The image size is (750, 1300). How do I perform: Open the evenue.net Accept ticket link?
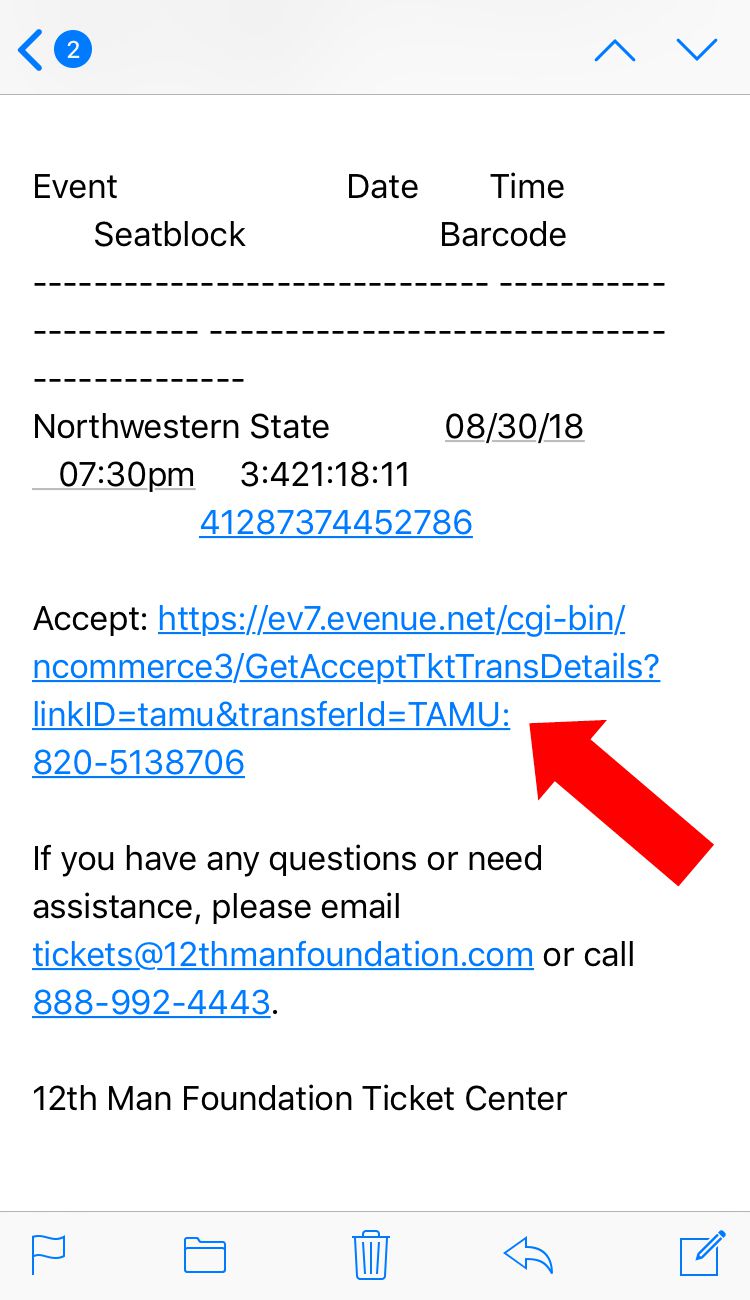(346, 691)
